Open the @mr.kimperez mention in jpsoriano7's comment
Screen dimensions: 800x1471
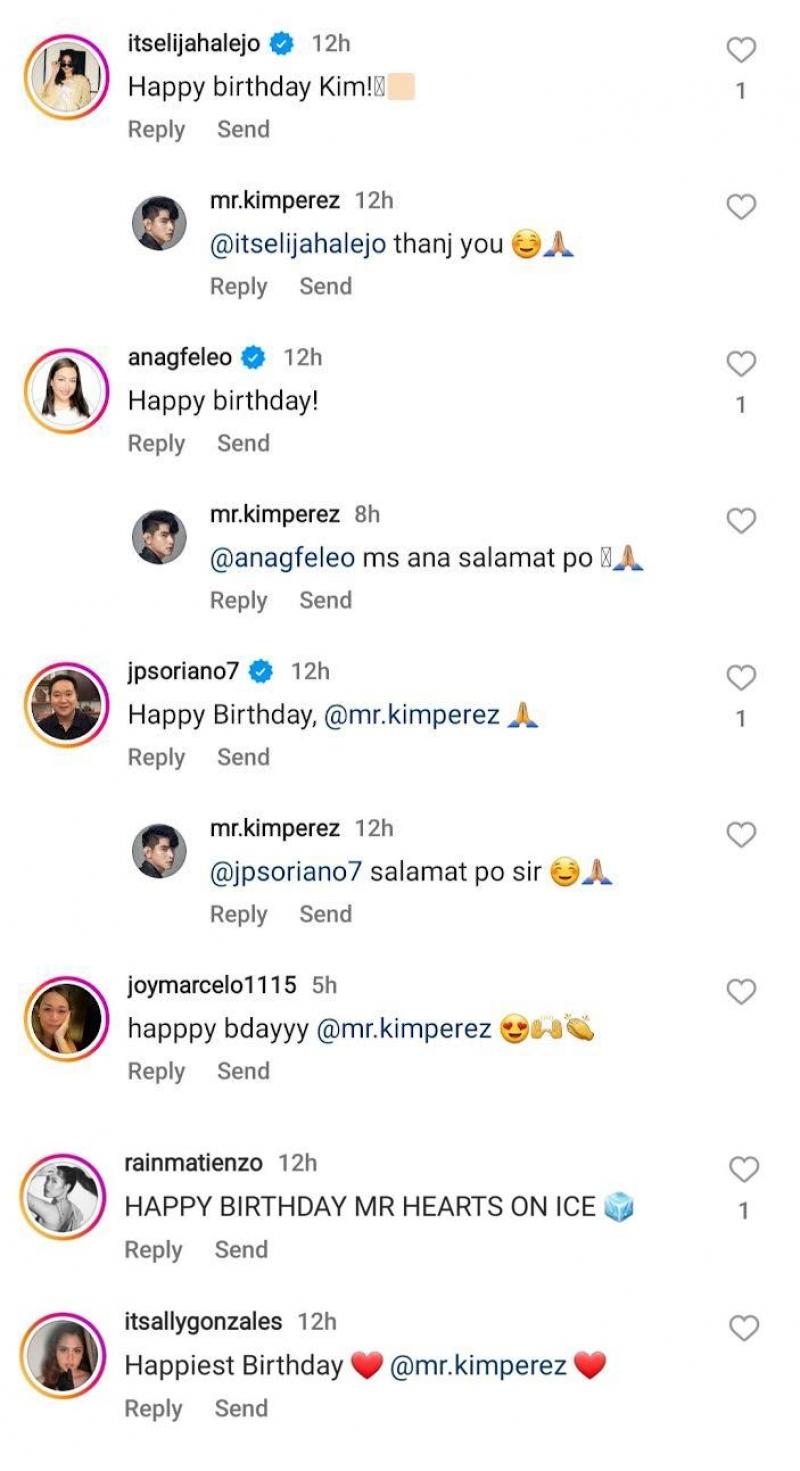click(x=412, y=716)
